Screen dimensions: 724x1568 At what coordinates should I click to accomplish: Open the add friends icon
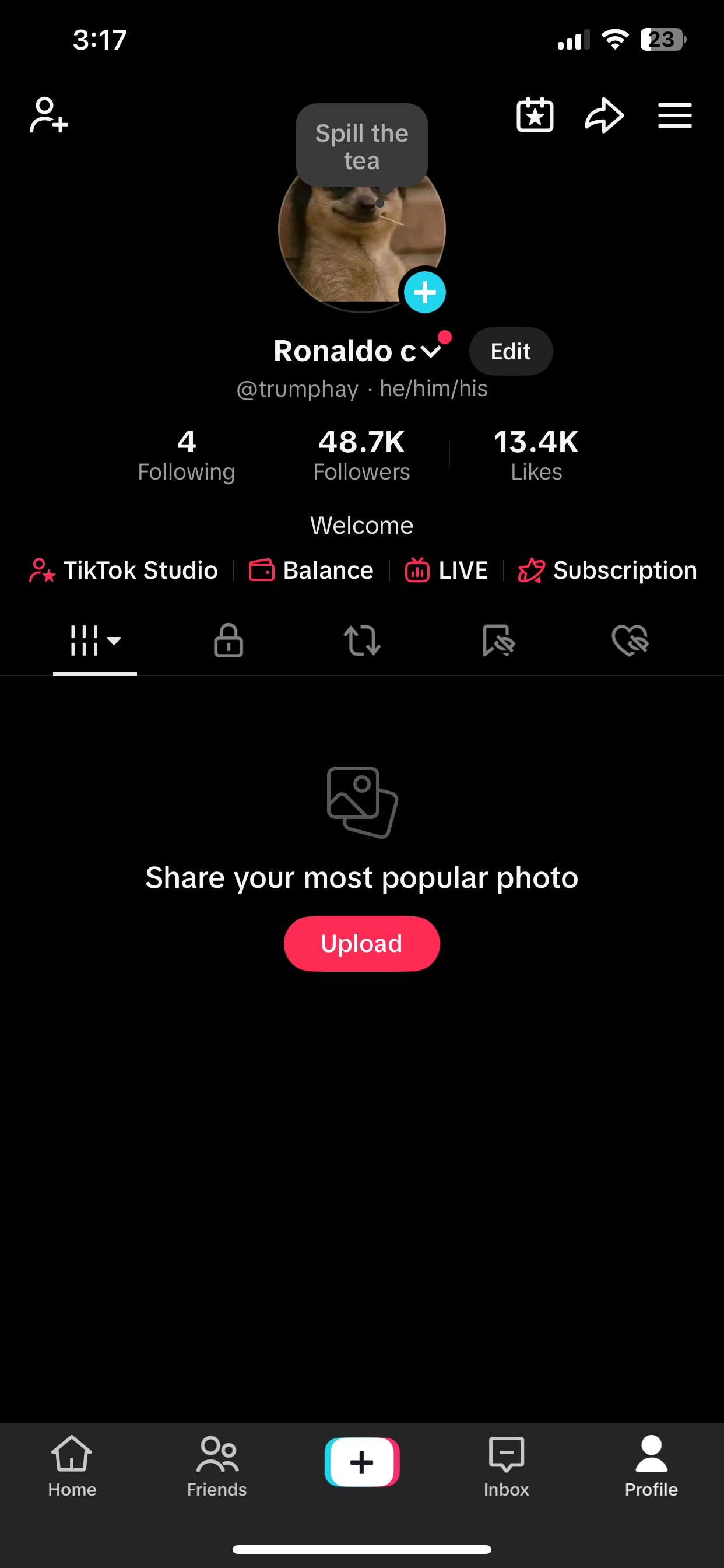[x=48, y=115]
